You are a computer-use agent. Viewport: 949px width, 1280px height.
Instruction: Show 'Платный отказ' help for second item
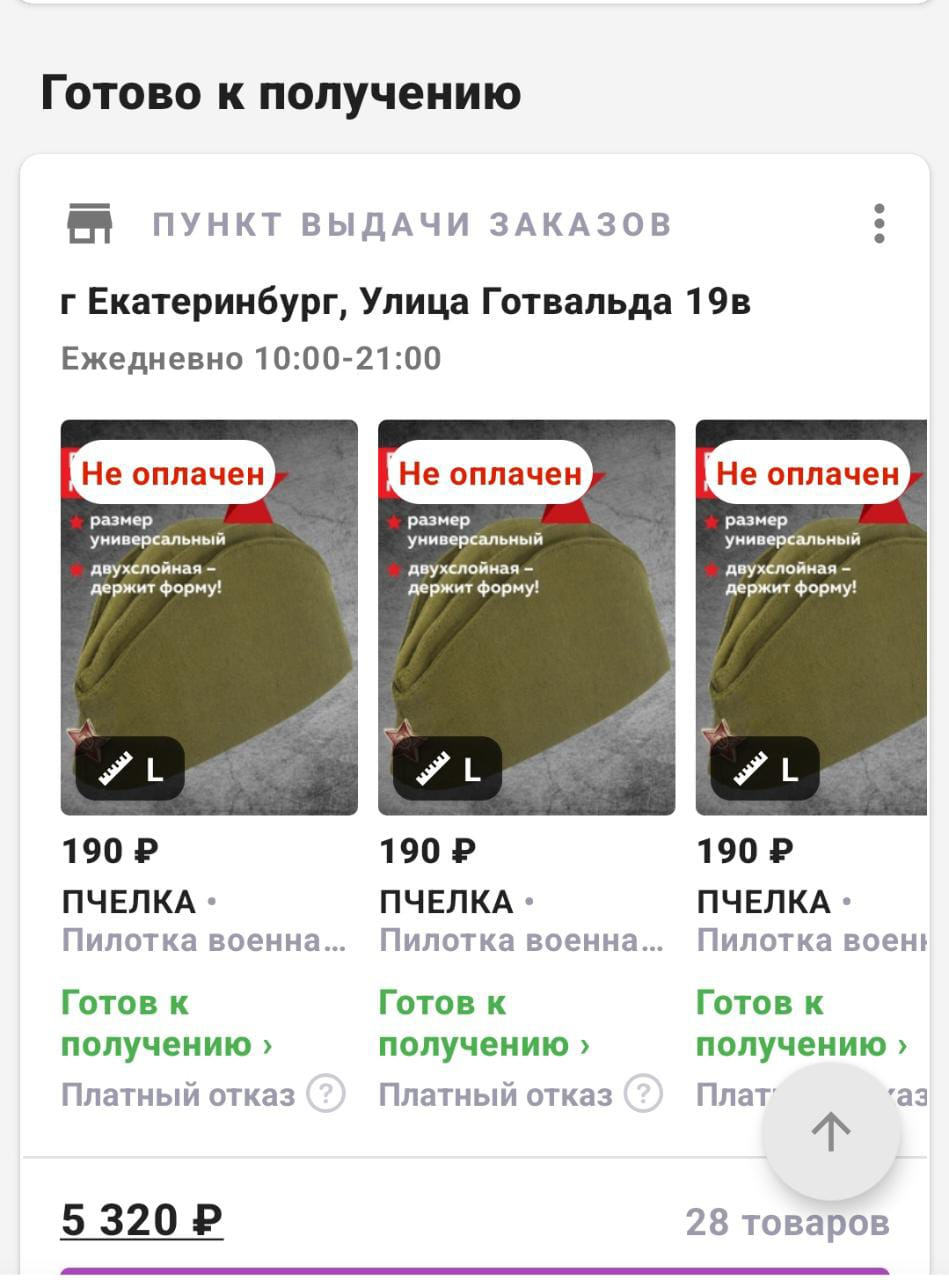[643, 1094]
